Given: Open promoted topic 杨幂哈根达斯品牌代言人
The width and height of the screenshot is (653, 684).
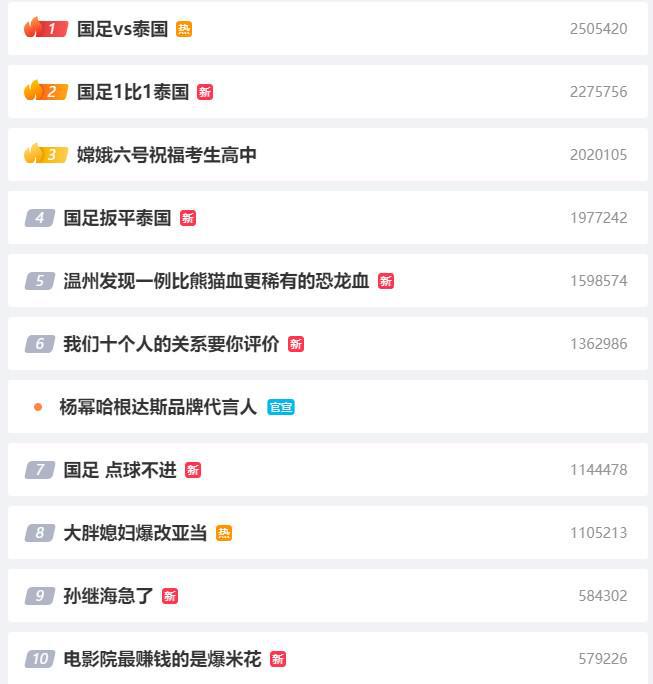Looking at the screenshot, I should coord(158,407).
